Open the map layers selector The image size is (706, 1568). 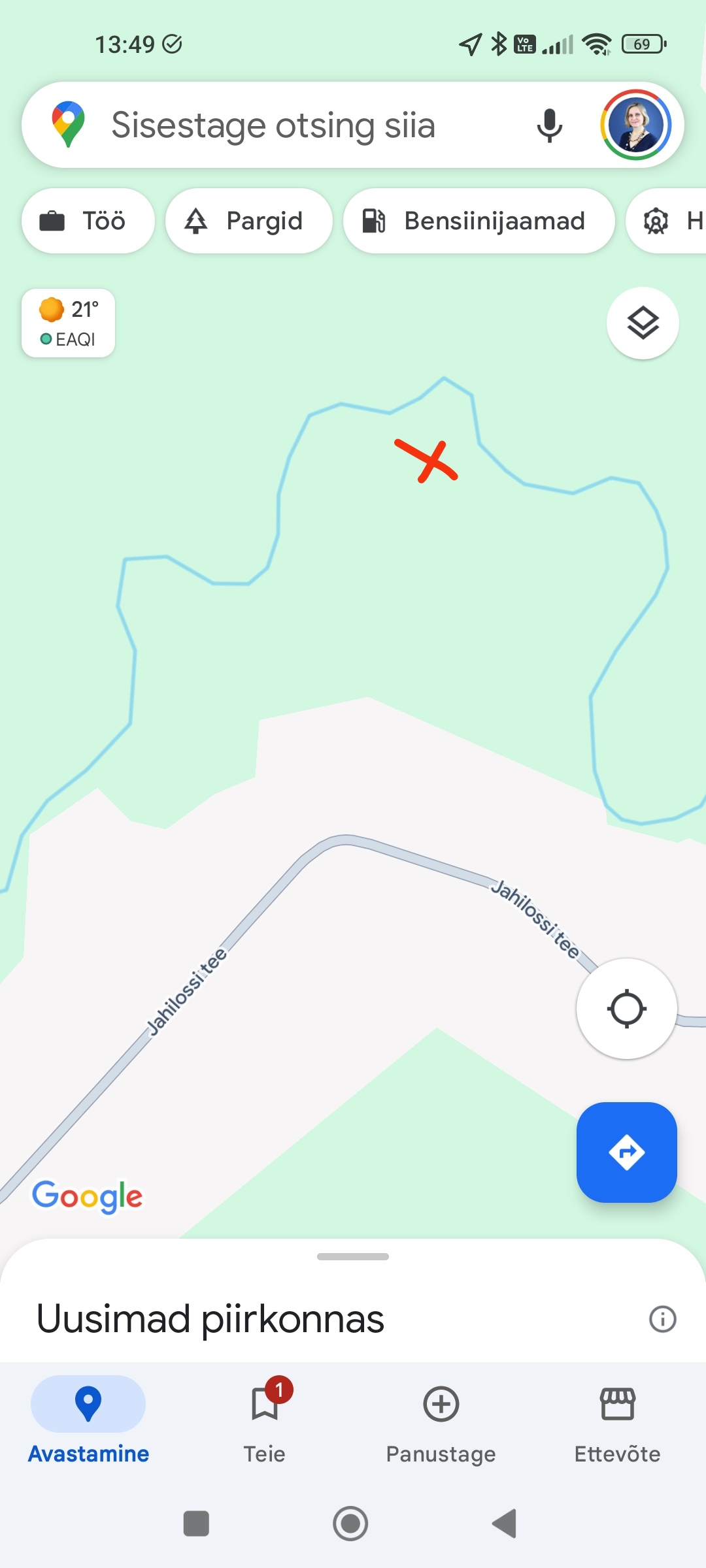[643, 323]
